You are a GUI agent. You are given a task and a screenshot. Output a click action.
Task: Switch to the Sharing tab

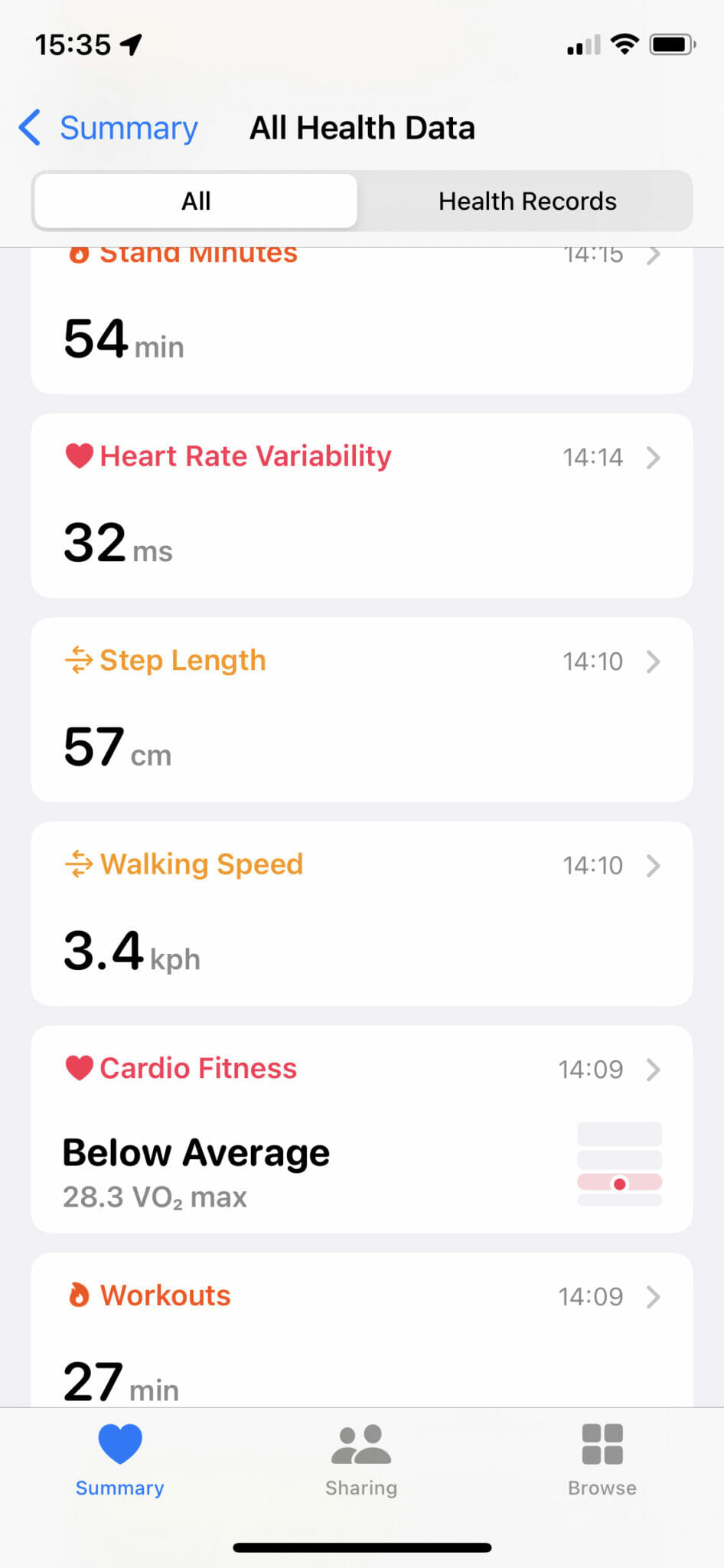coord(361,1459)
